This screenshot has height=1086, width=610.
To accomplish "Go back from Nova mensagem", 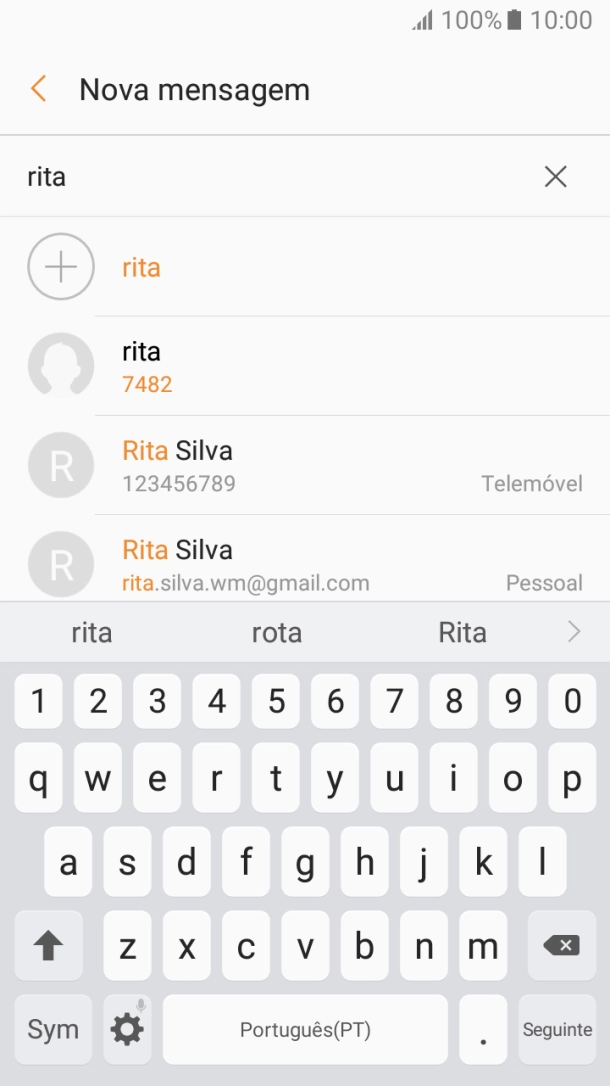I will pos(39,89).
